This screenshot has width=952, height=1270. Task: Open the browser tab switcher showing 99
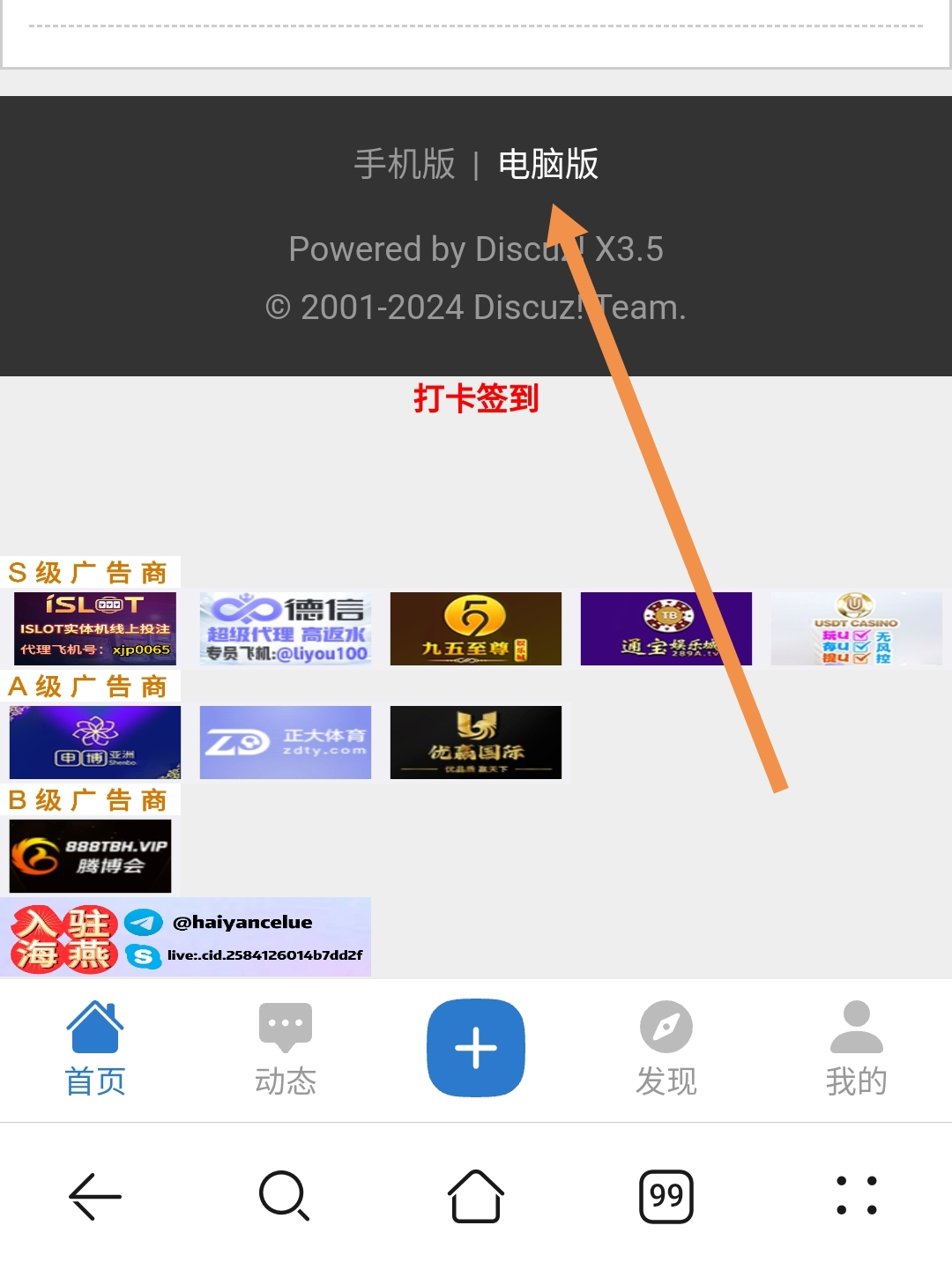(666, 1197)
